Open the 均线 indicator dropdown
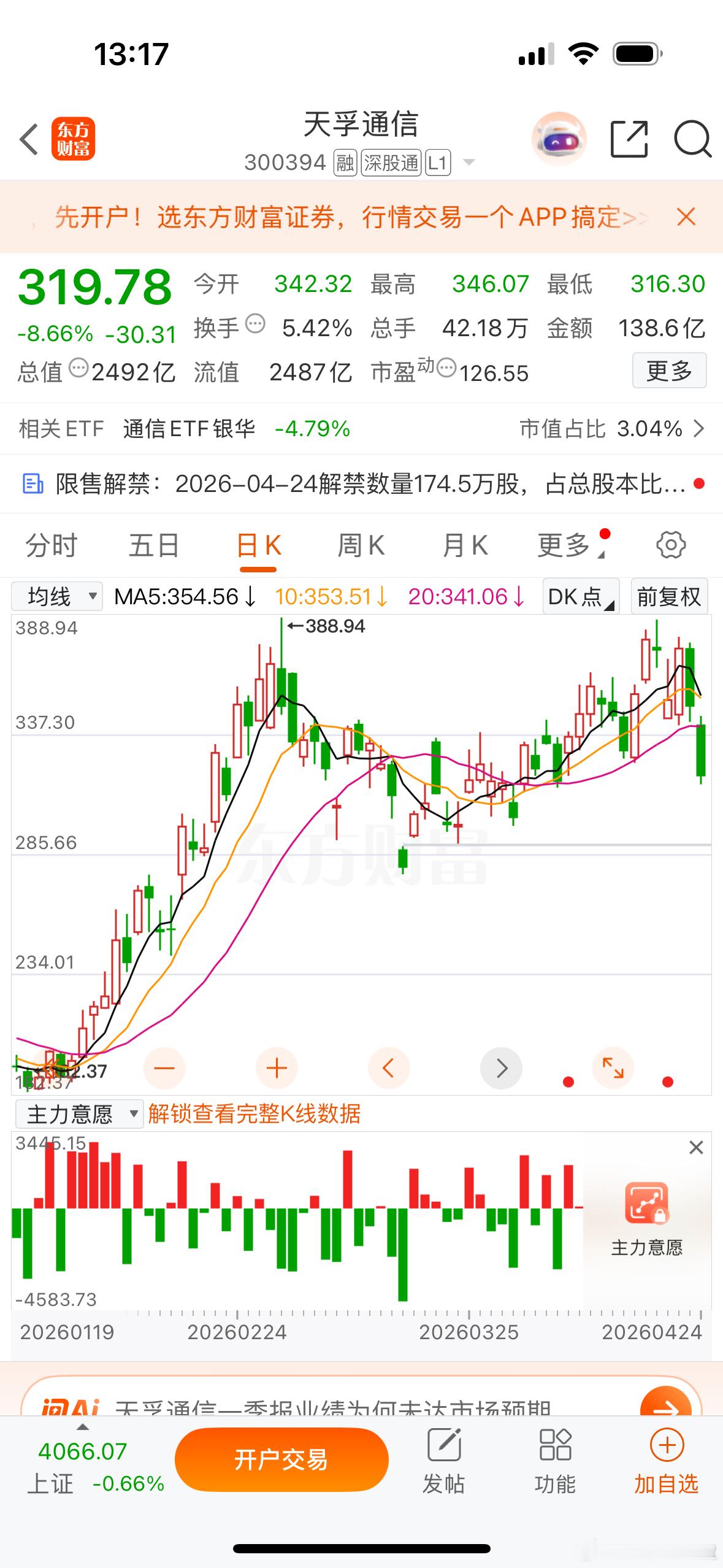This screenshot has height=1568, width=723. pos(57,596)
